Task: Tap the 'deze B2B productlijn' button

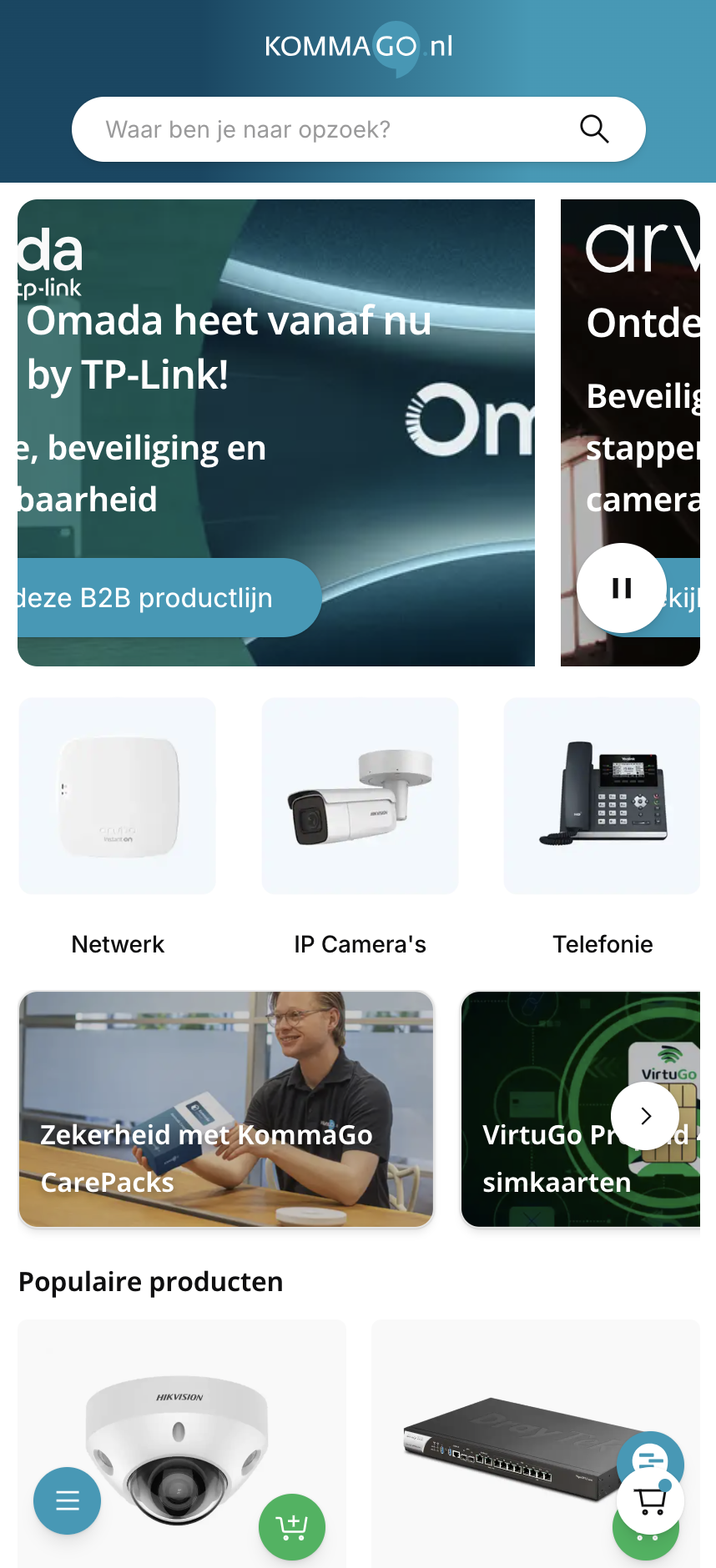Action: pyautogui.click(x=167, y=598)
